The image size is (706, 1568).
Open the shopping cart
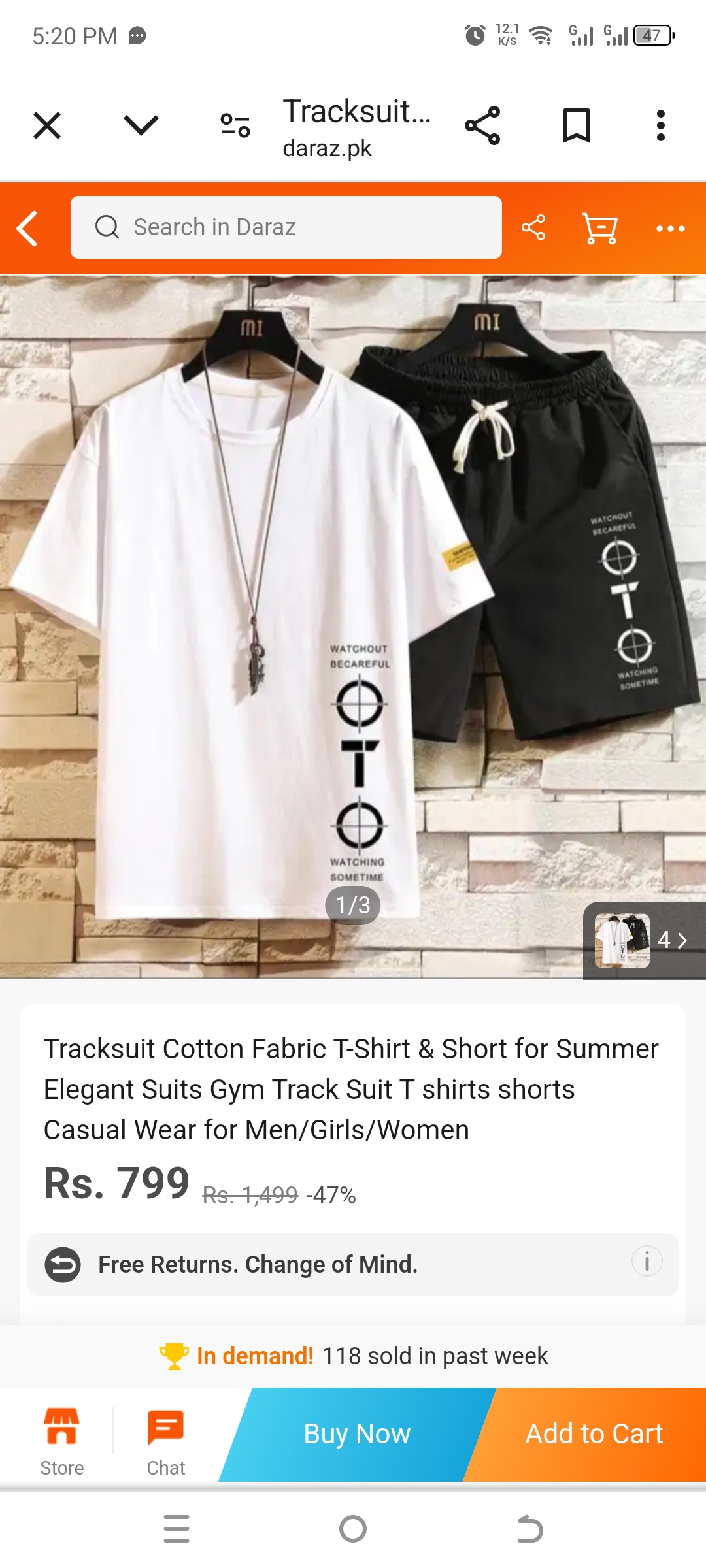point(599,228)
